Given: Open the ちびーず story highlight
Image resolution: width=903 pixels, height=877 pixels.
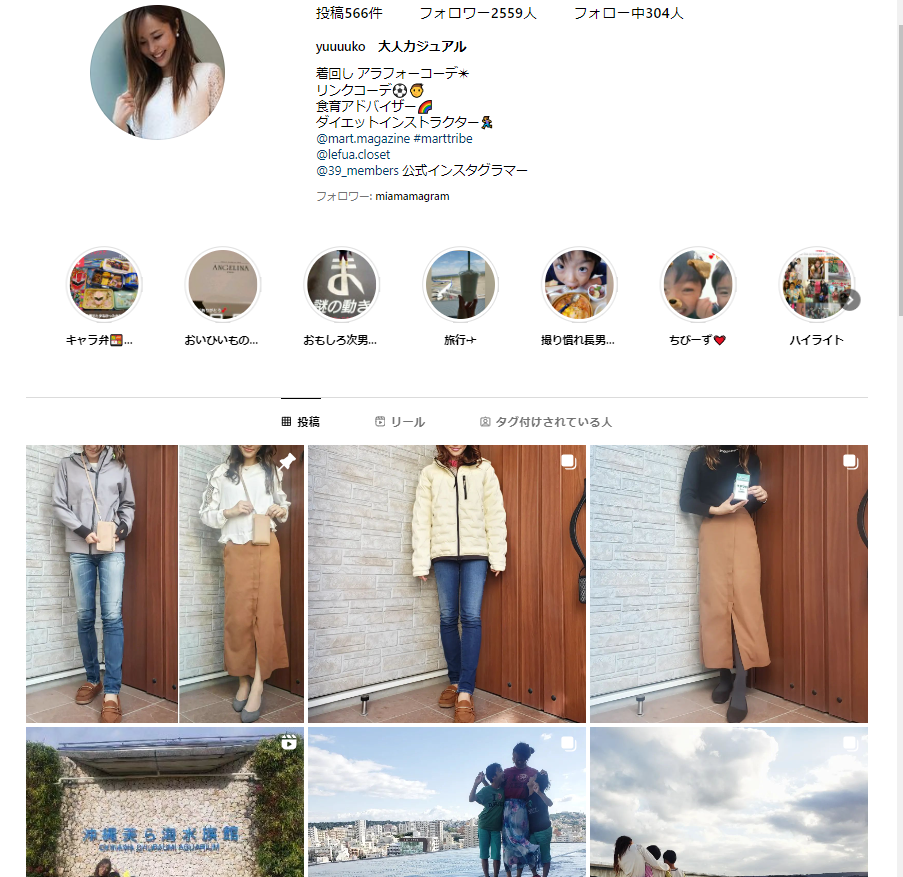Looking at the screenshot, I should (x=698, y=285).
